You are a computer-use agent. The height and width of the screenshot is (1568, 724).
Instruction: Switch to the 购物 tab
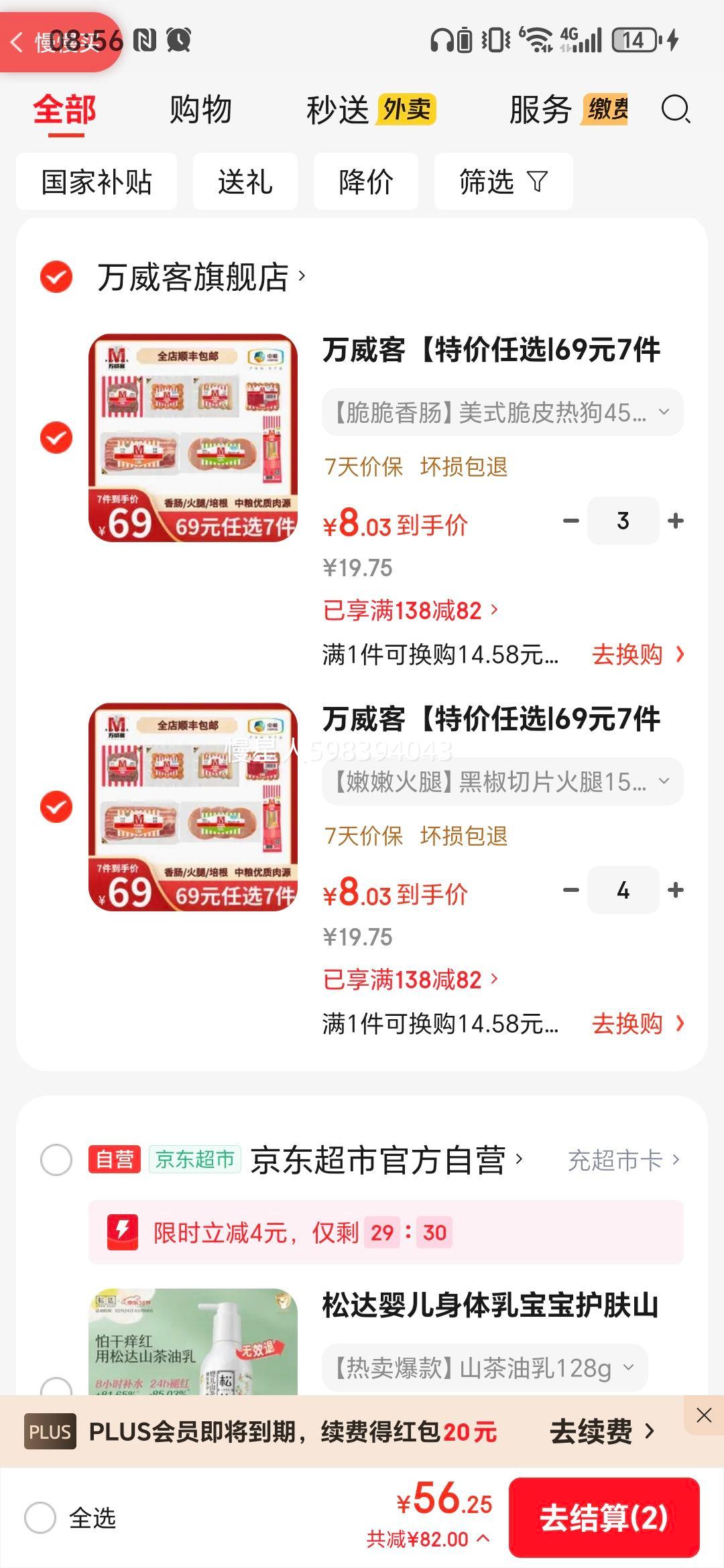[200, 111]
